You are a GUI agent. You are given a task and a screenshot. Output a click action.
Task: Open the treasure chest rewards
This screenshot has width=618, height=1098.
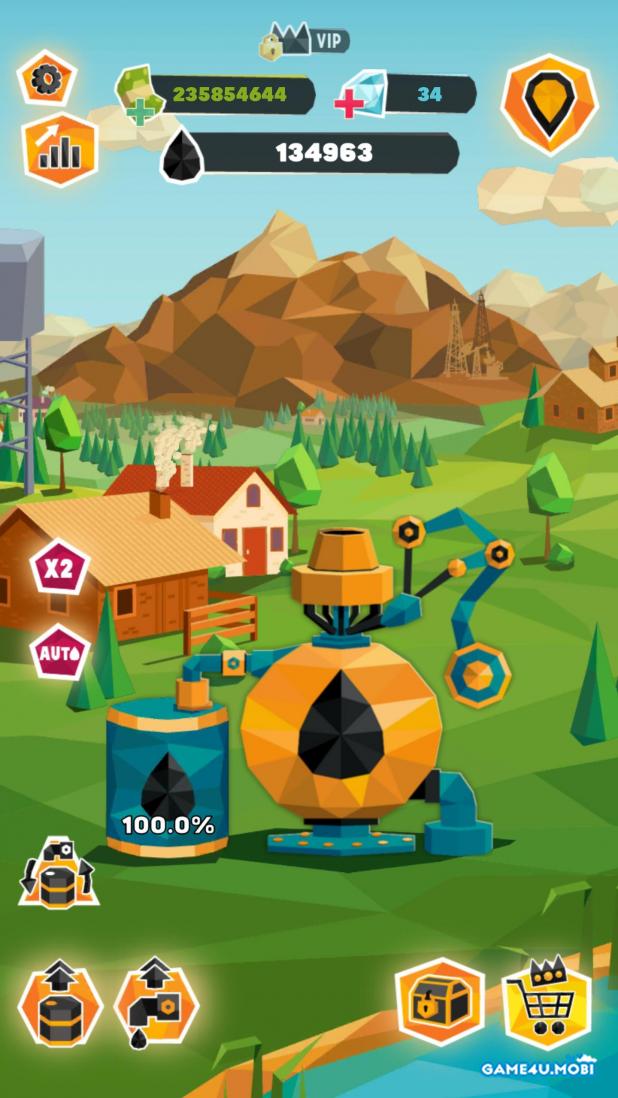441,1001
